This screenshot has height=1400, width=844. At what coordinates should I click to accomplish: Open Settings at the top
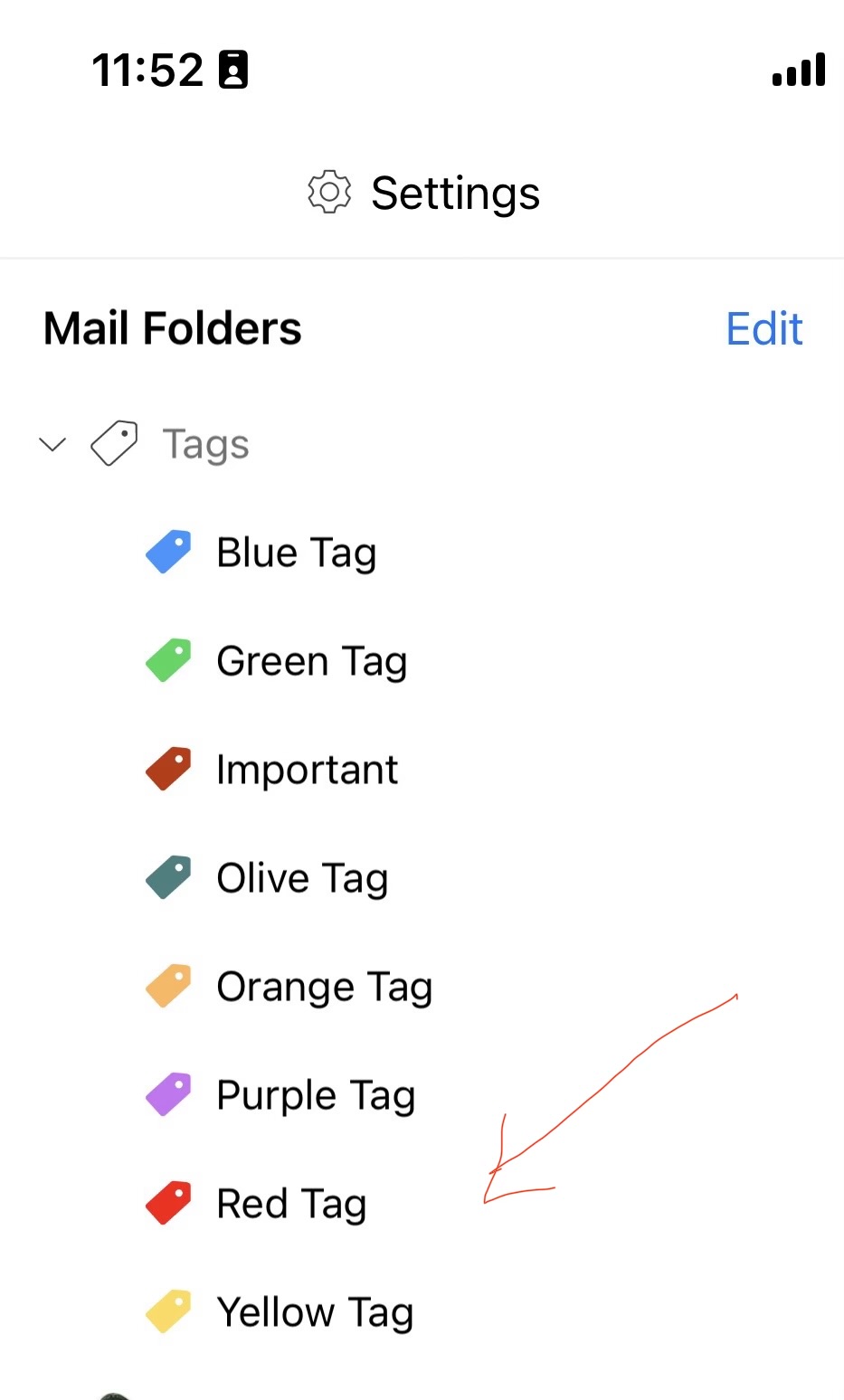pyautogui.click(x=424, y=193)
